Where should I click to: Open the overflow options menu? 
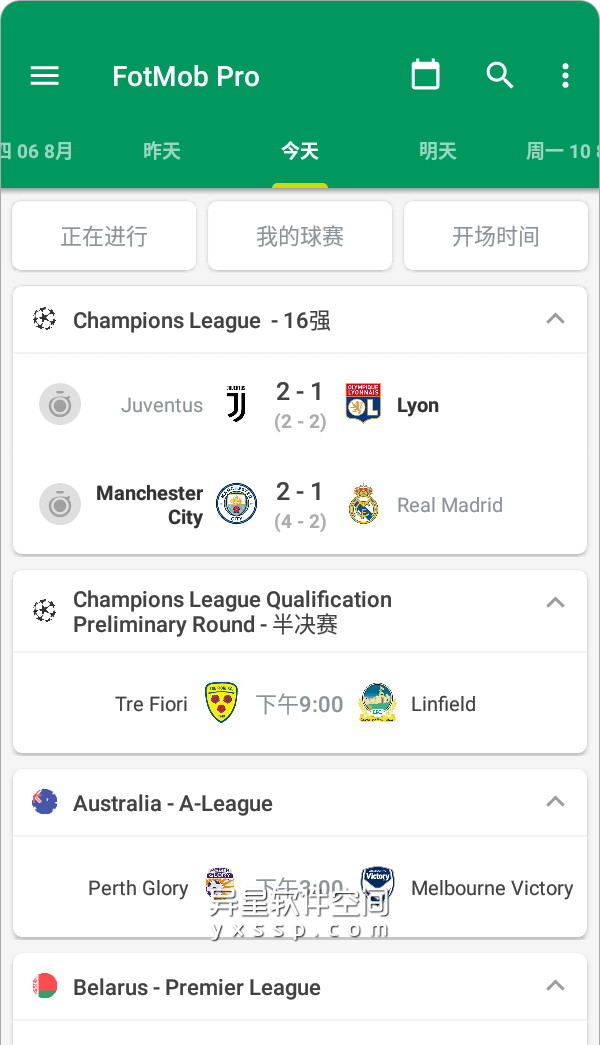565,76
